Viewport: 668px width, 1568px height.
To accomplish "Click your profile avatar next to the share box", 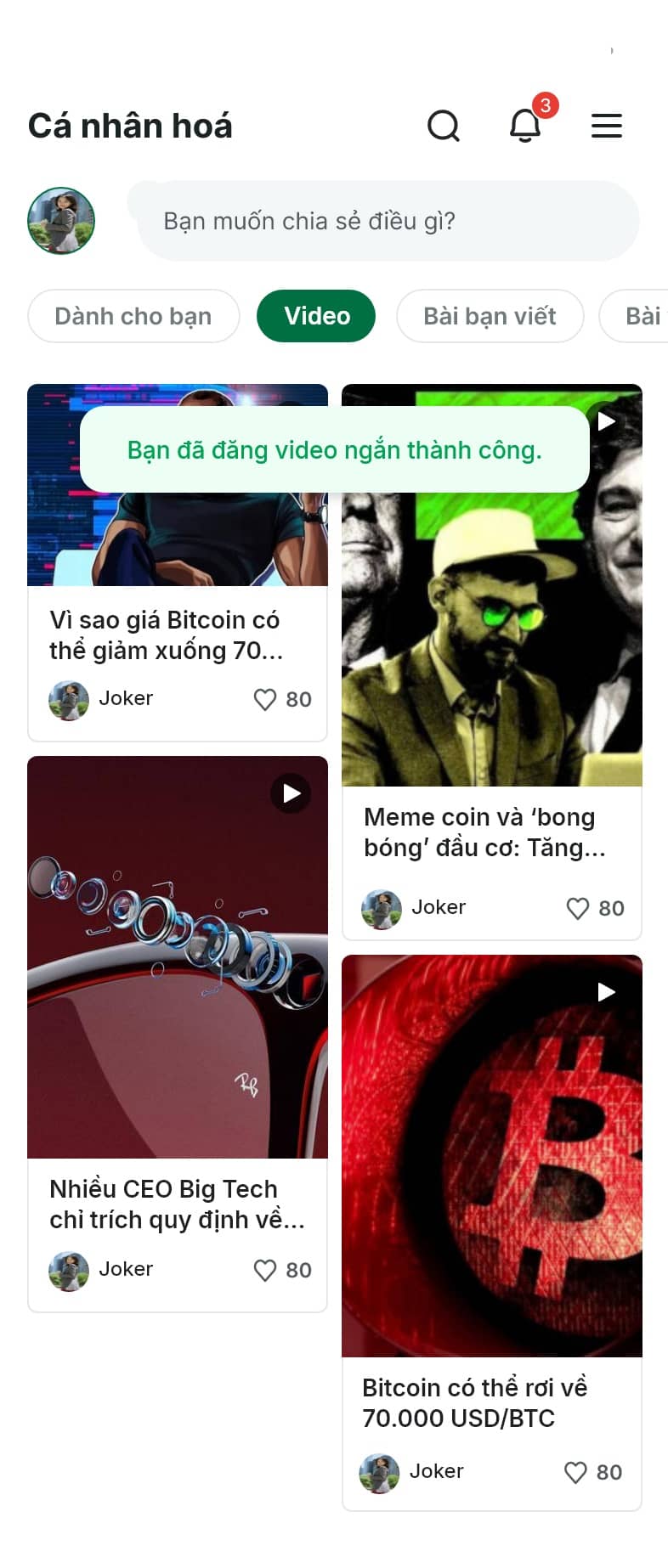I will click(x=60, y=220).
